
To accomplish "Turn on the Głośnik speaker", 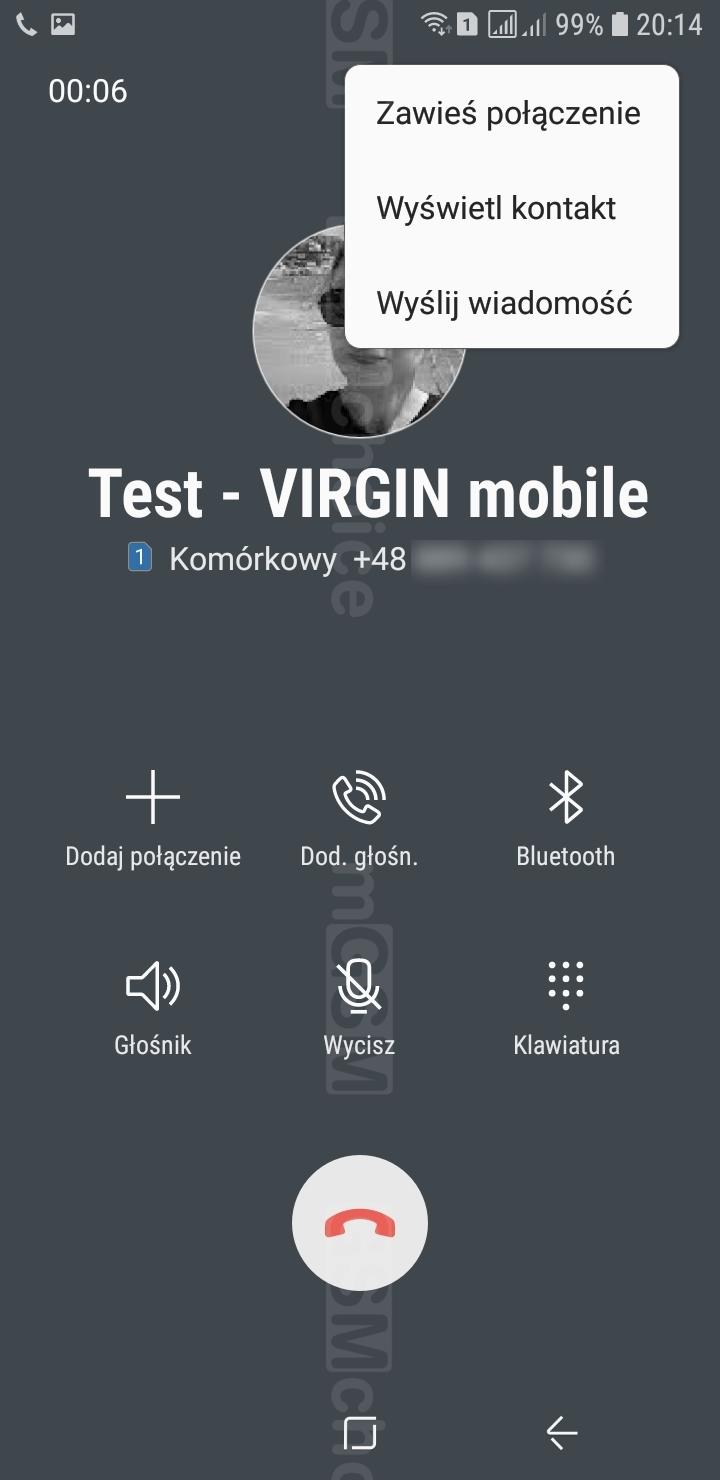I will (x=153, y=1006).
